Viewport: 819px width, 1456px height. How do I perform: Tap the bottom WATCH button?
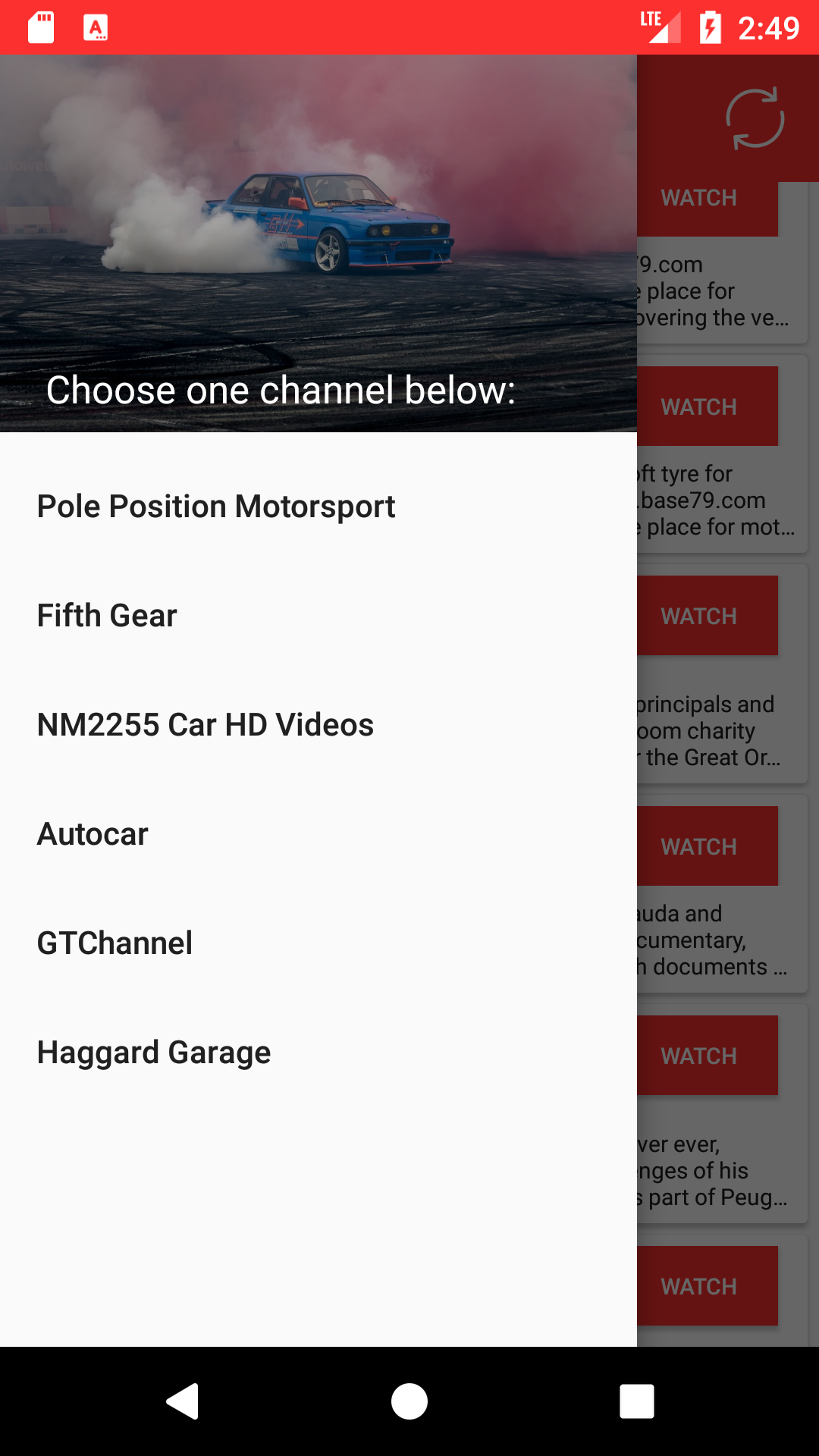pyautogui.click(x=698, y=1286)
